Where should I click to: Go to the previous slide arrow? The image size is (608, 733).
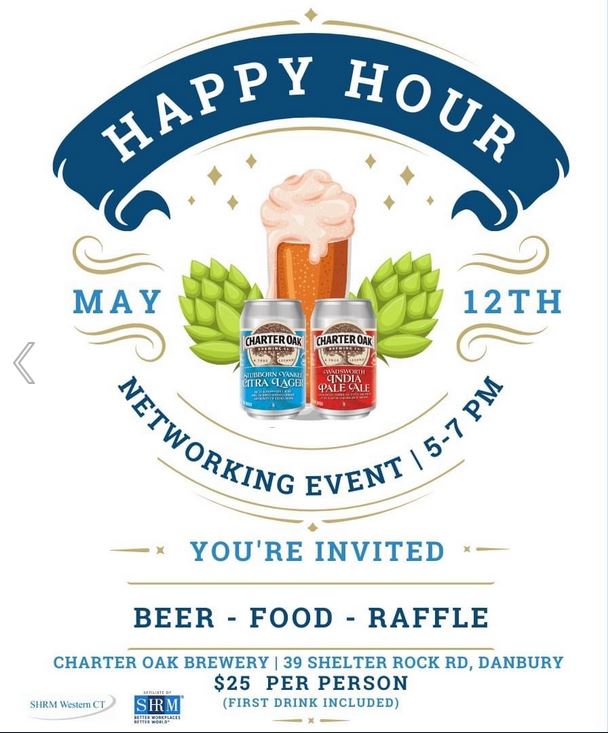(24, 363)
